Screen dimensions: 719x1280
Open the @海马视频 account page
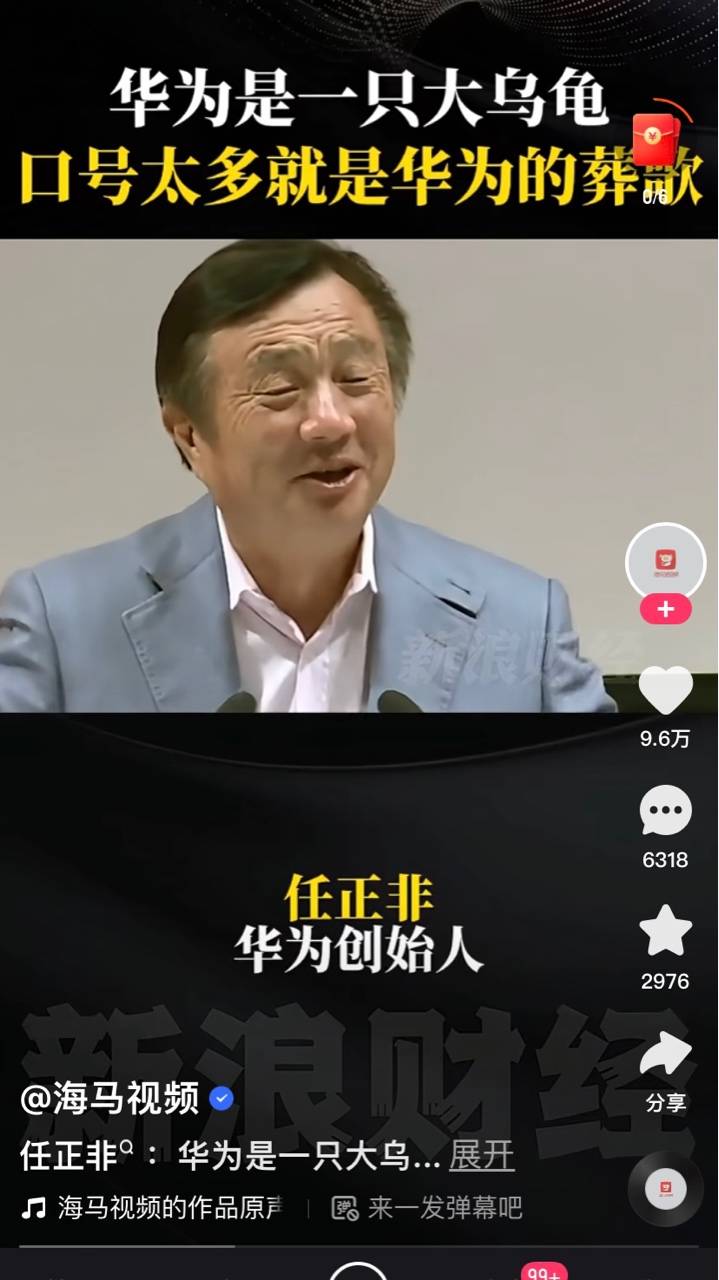pos(110,1099)
